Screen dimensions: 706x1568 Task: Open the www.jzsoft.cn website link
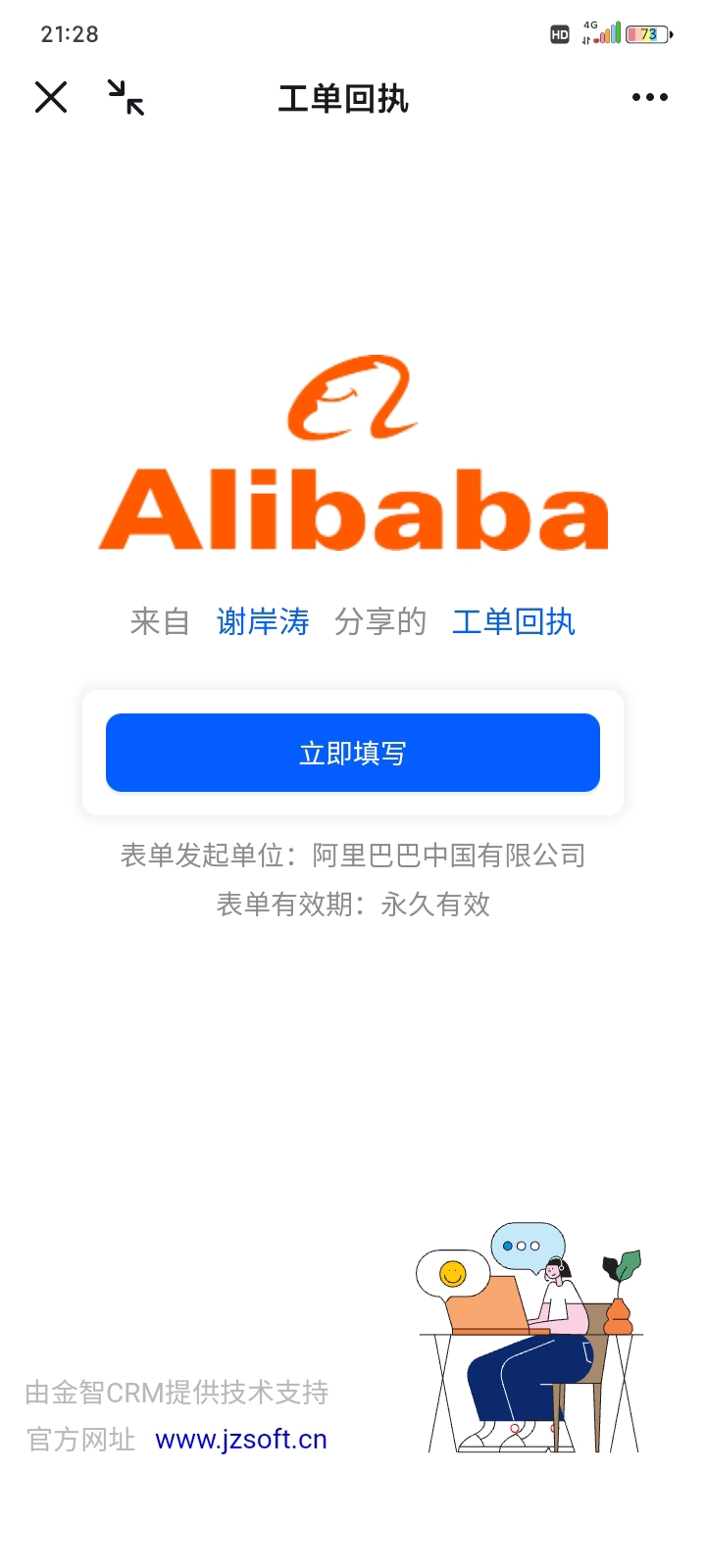coord(241,1440)
